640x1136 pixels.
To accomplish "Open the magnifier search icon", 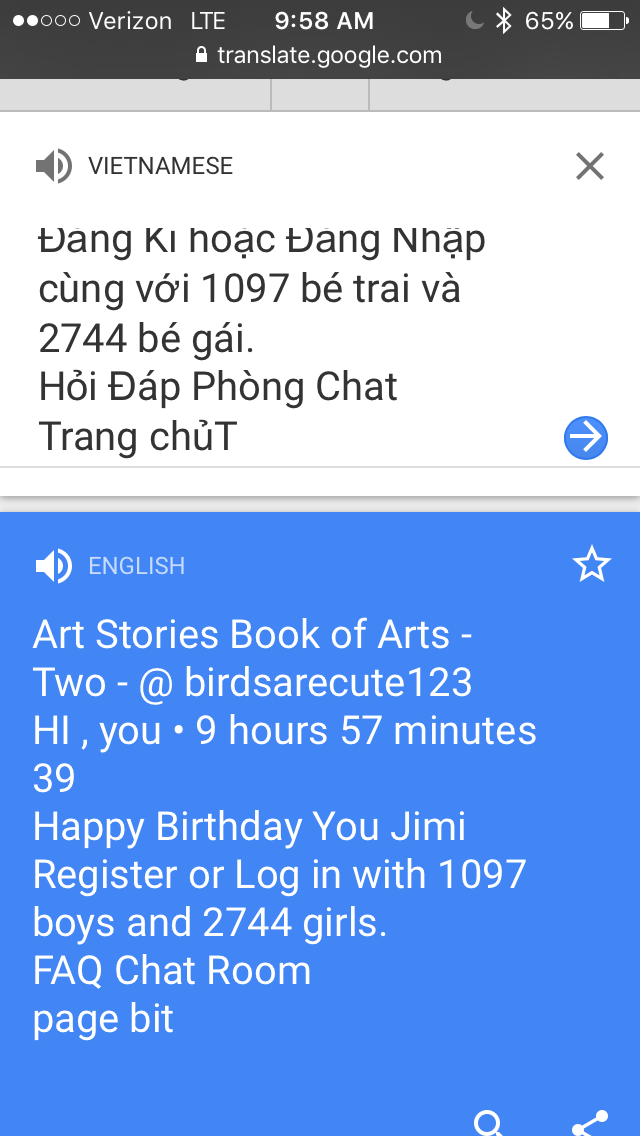I will (x=489, y=1123).
